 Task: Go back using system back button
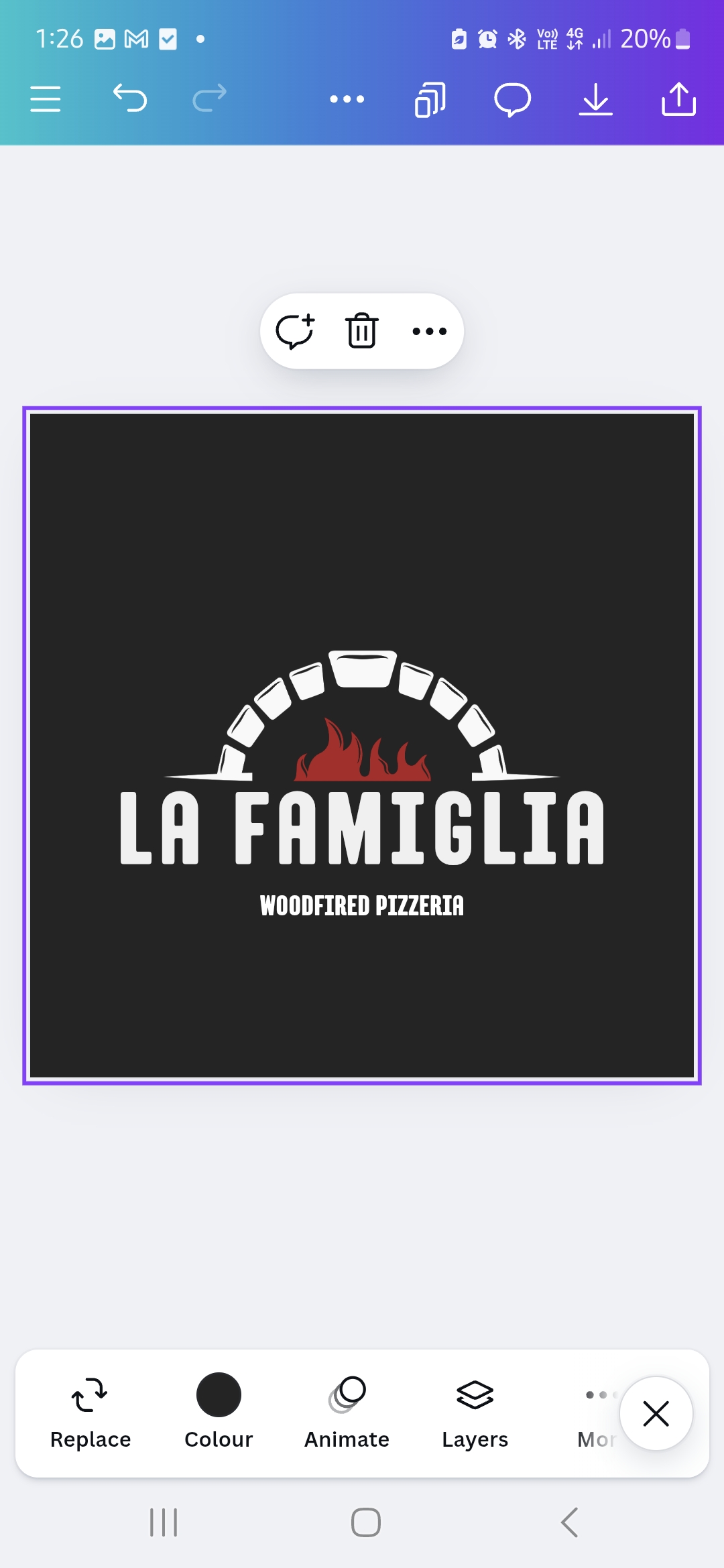pyautogui.click(x=569, y=1522)
